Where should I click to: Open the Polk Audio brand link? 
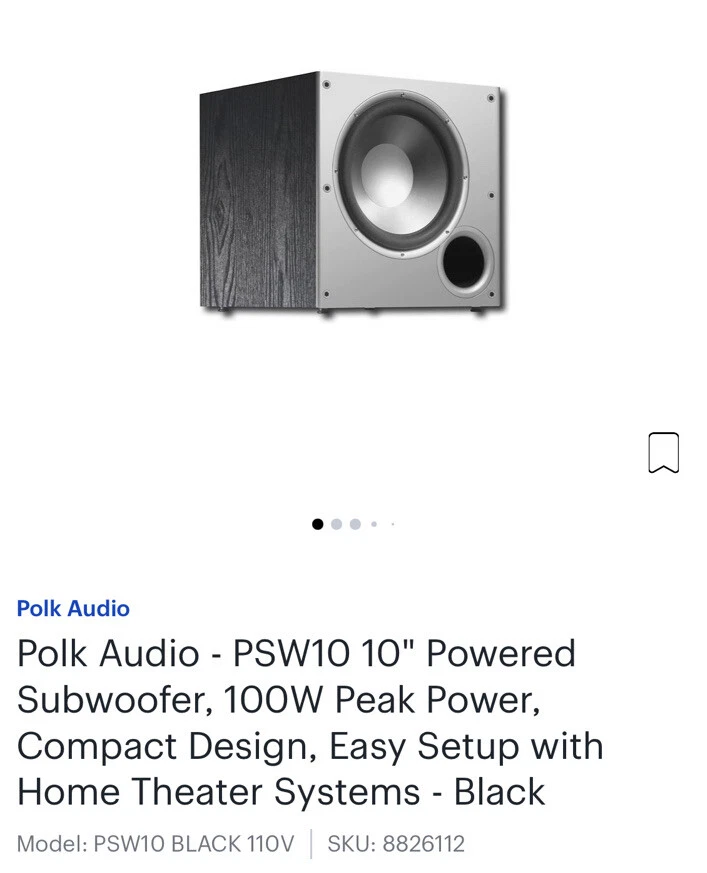pos(73,608)
